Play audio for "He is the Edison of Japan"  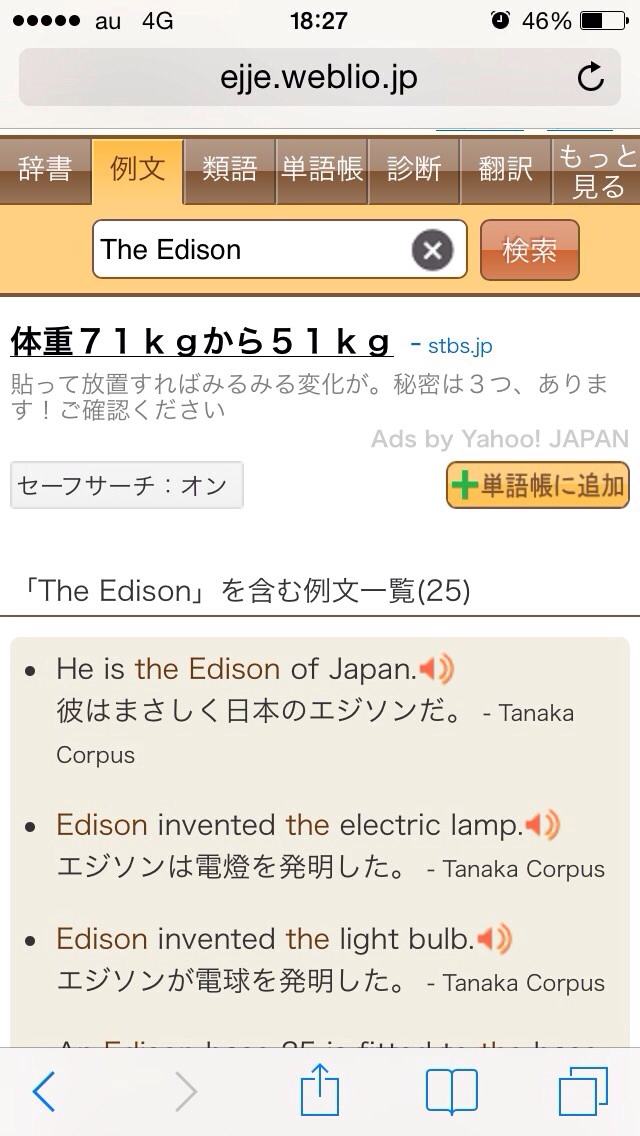tap(437, 668)
